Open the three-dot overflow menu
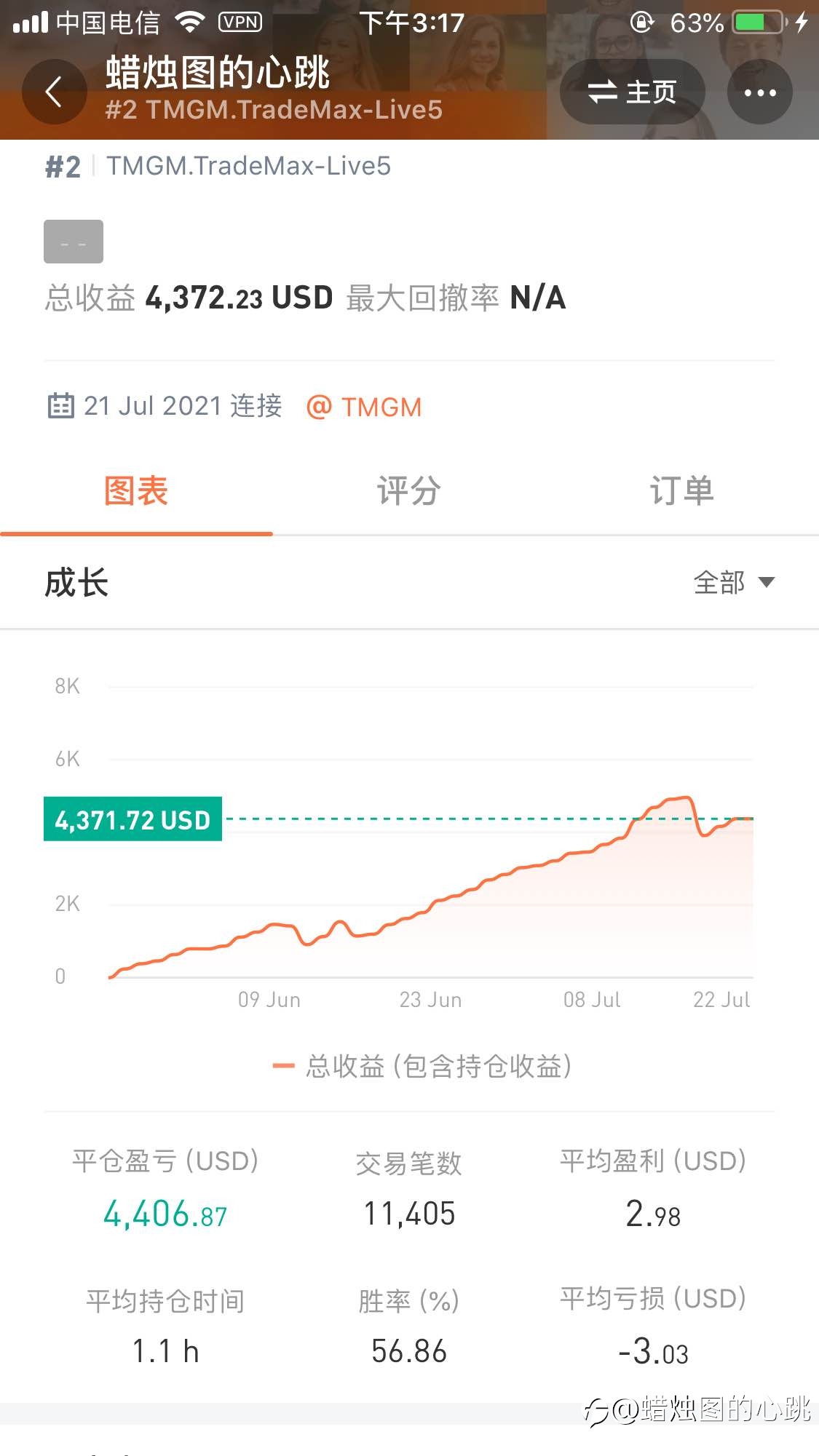 760,92
